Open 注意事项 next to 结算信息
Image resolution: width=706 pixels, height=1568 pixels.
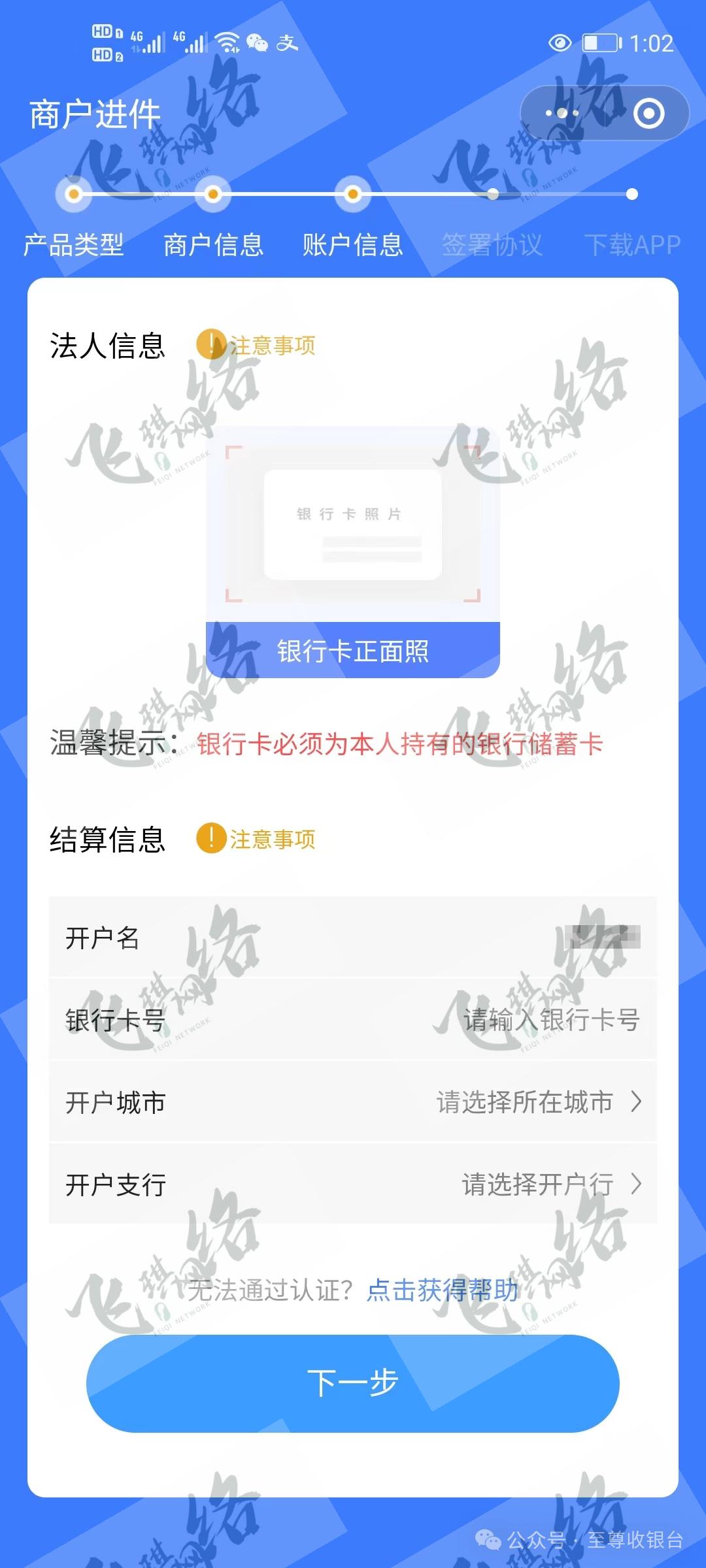257,839
